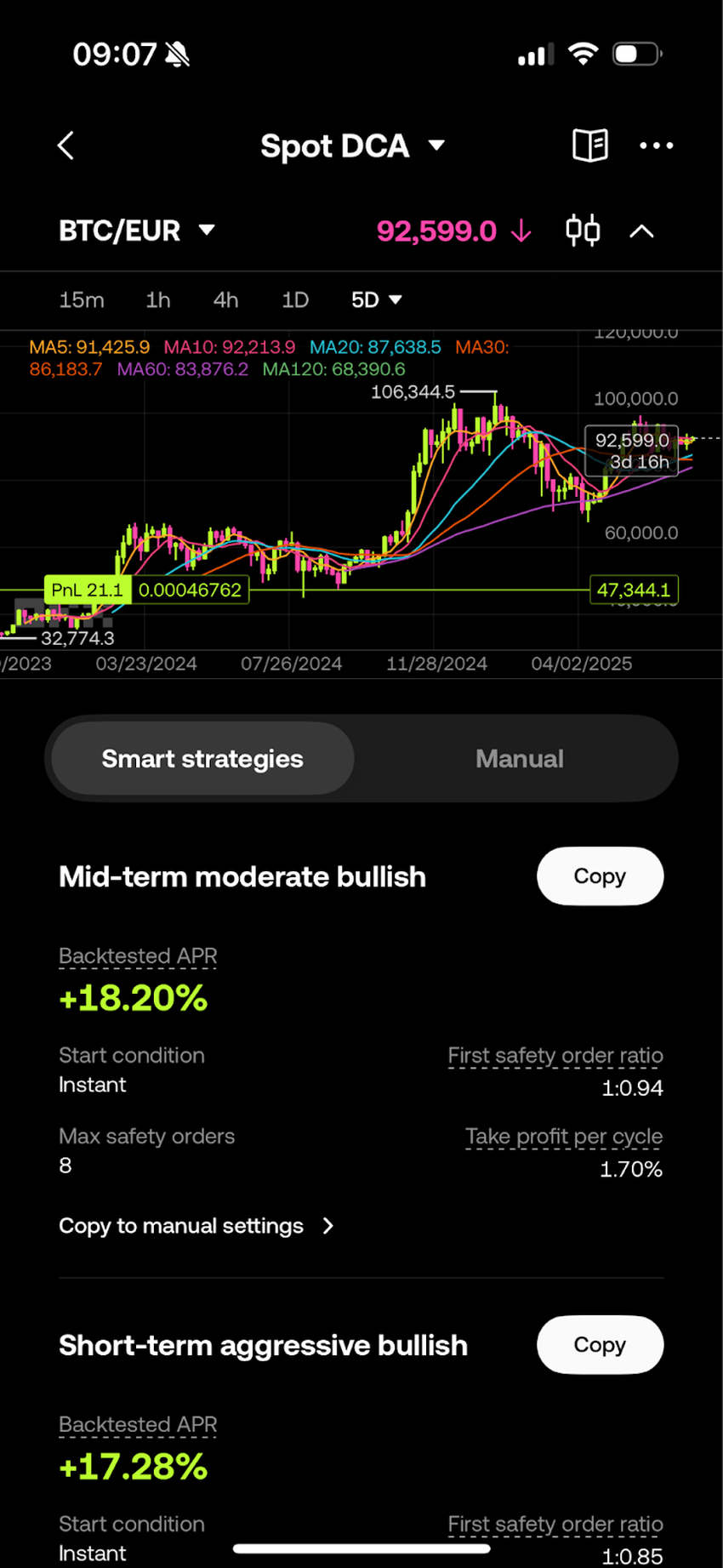
Task: Collapse the chart with the up chevron
Action: coord(641,231)
